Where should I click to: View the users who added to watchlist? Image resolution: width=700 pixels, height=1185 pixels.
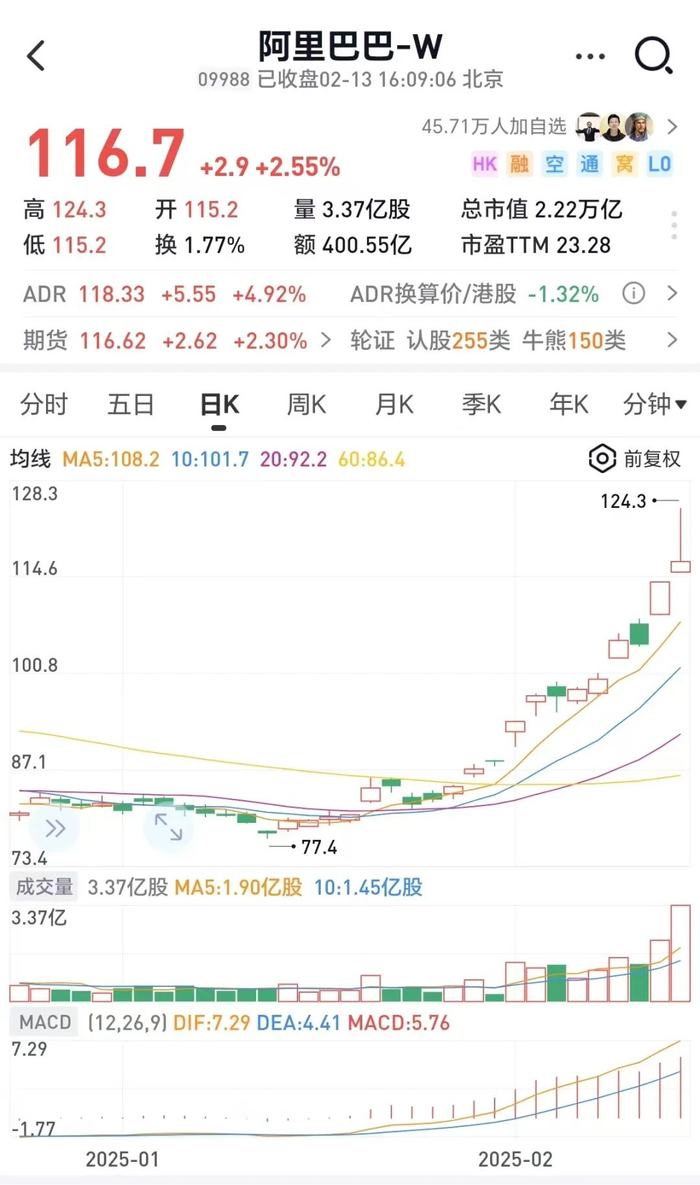point(545,127)
